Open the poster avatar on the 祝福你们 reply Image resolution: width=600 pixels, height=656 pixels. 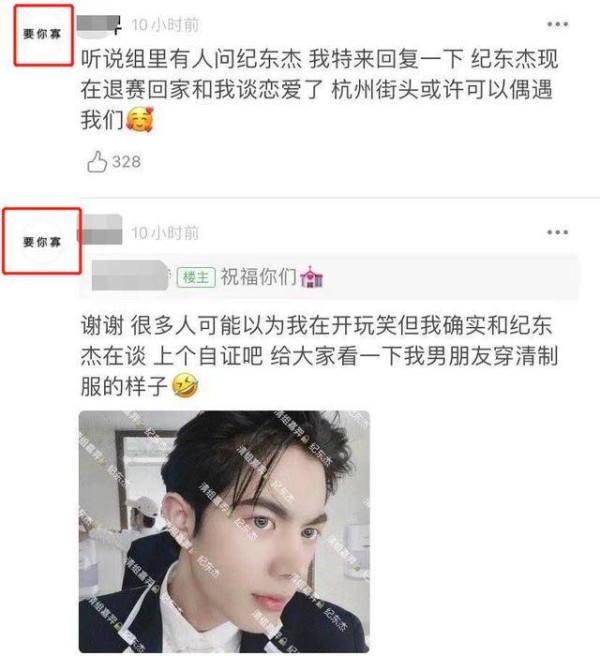pos(42,242)
